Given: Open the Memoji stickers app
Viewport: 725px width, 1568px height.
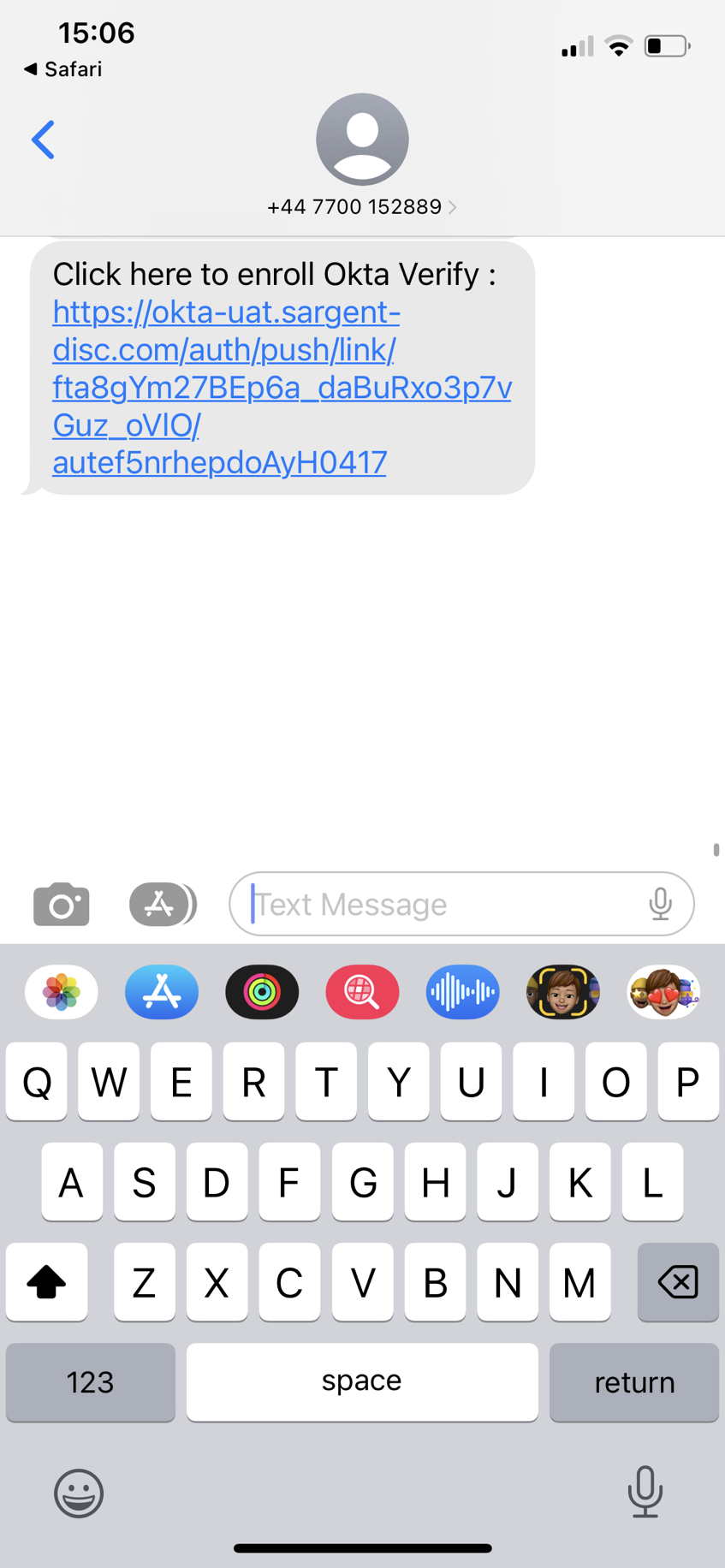Looking at the screenshot, I should (663, 992).
